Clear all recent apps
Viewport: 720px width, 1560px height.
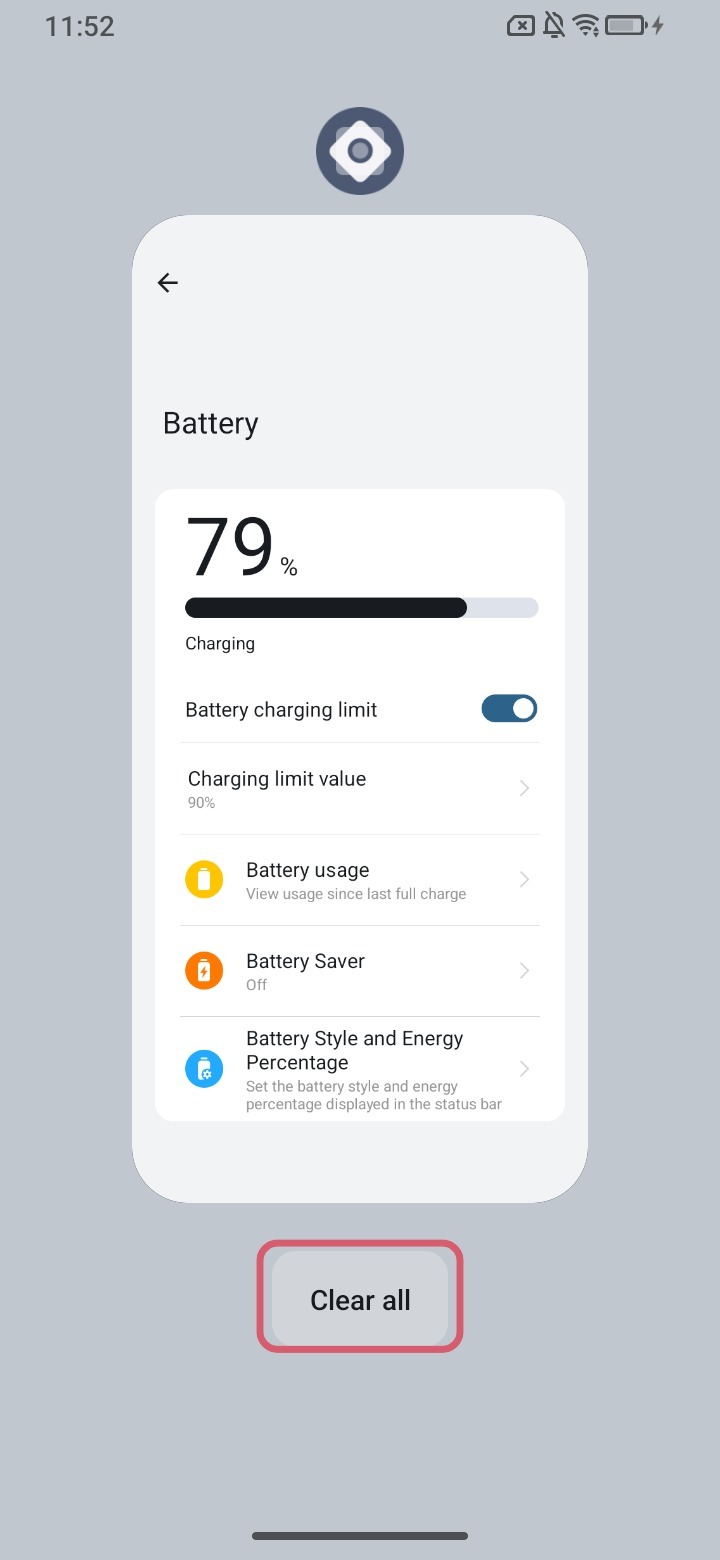tap(360, 1299)
